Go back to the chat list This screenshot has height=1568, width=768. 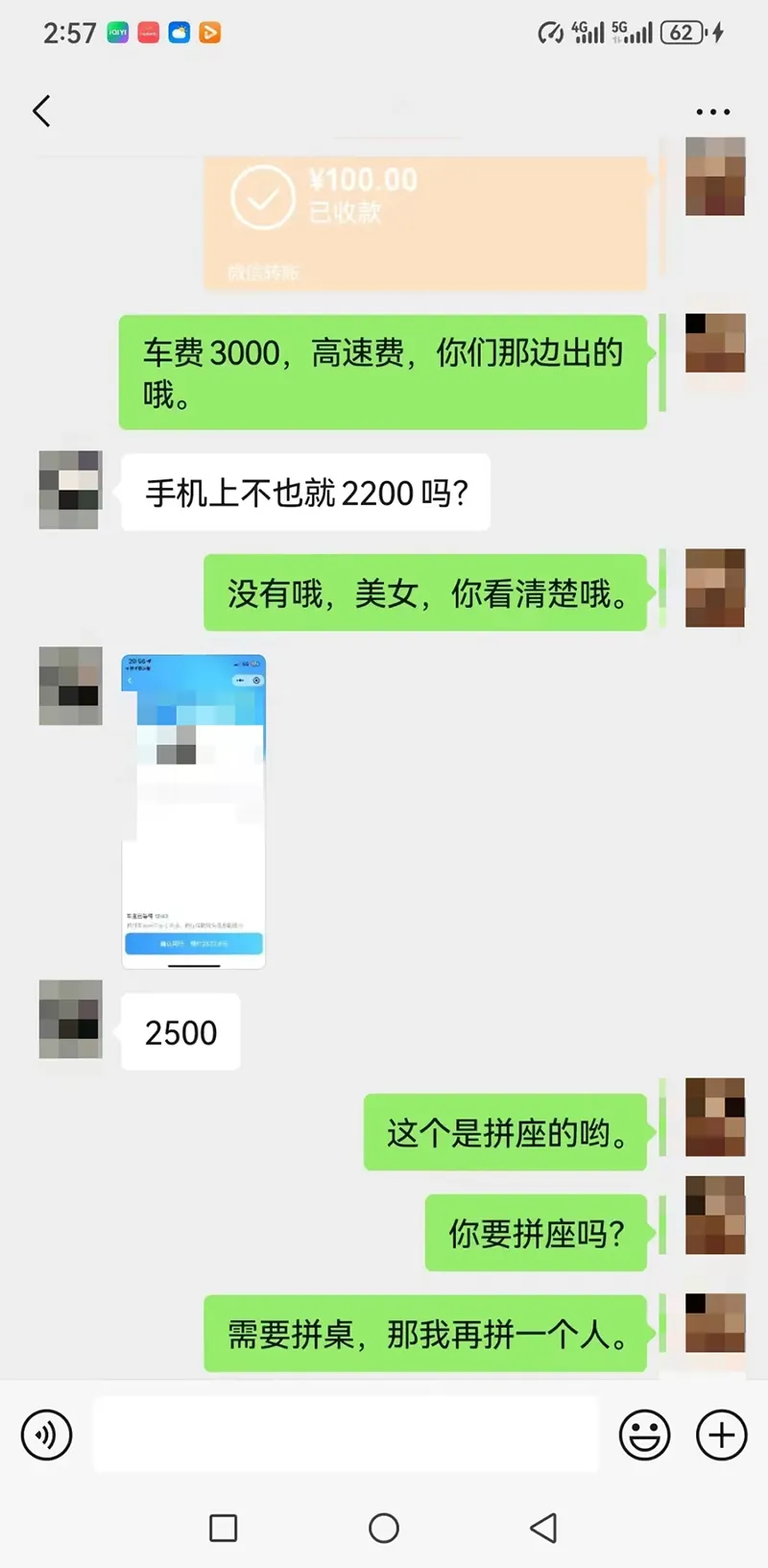42,111
